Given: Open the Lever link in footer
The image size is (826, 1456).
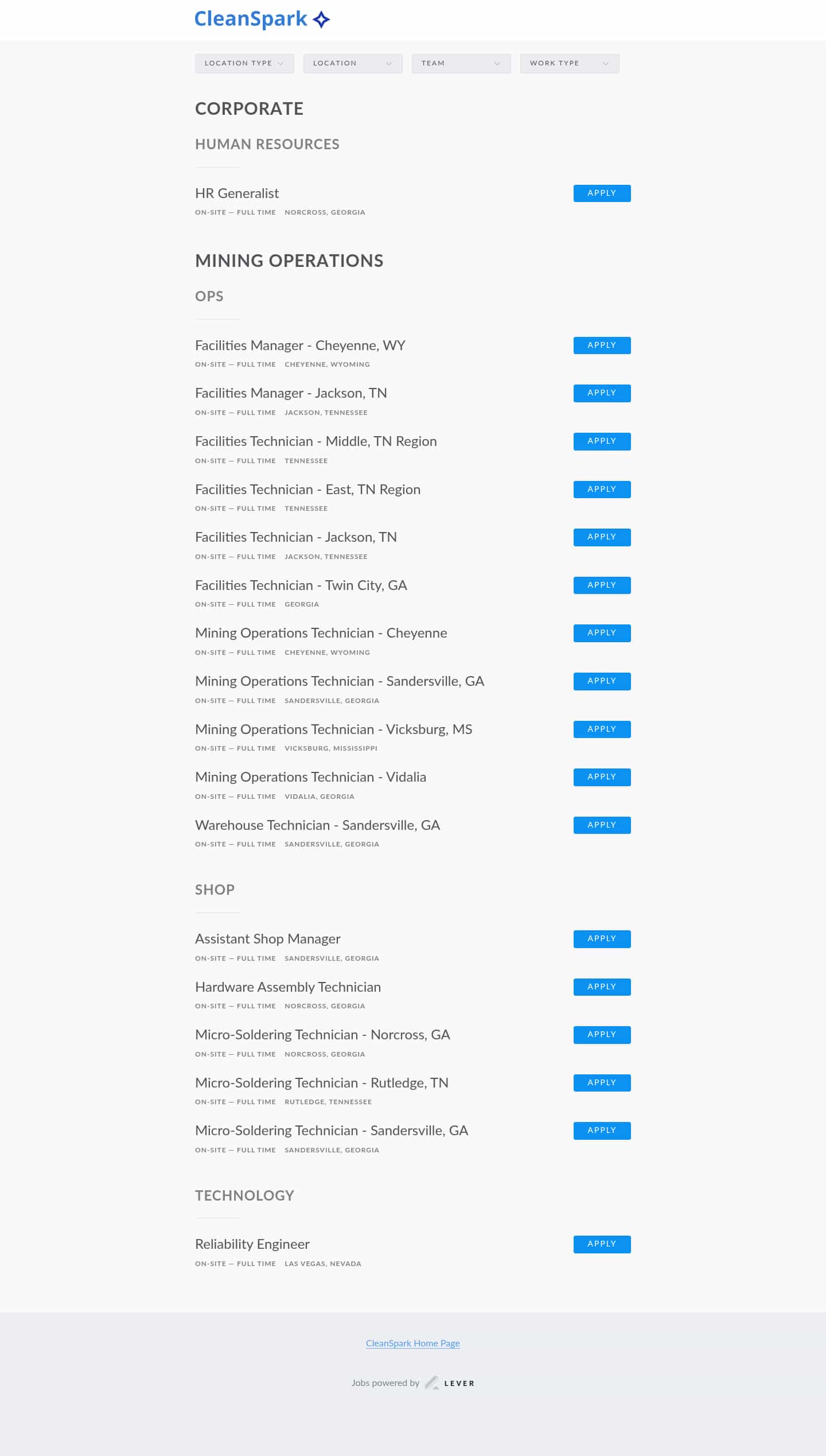Looking at the screenshot, I should coord(450,1383).
